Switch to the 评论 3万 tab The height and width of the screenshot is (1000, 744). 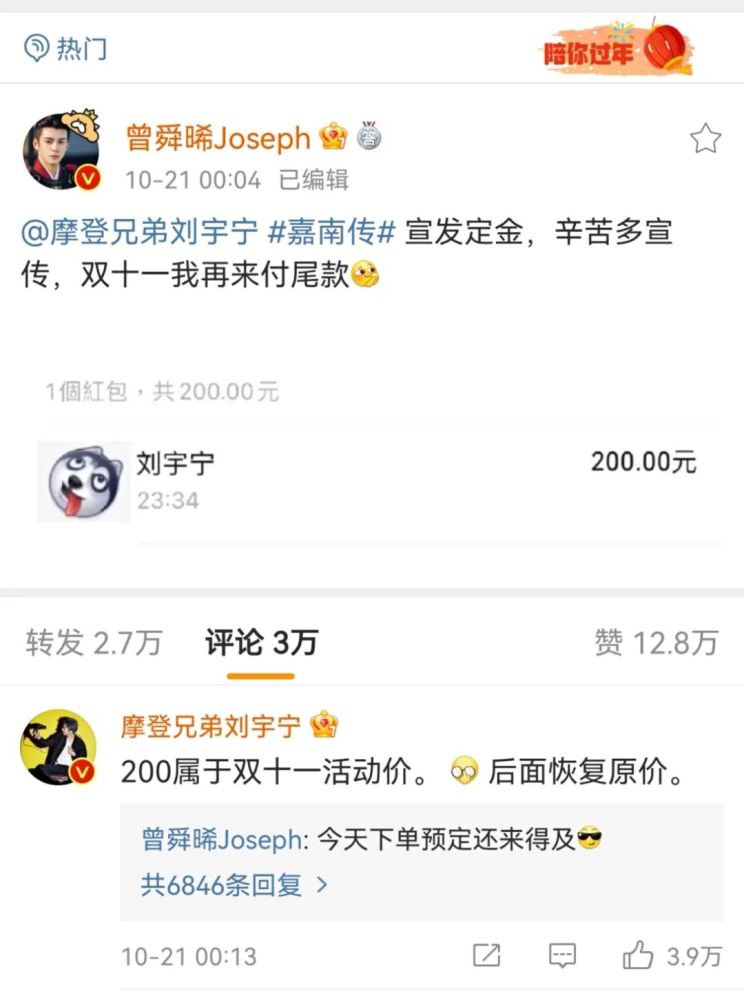[261, 643]
